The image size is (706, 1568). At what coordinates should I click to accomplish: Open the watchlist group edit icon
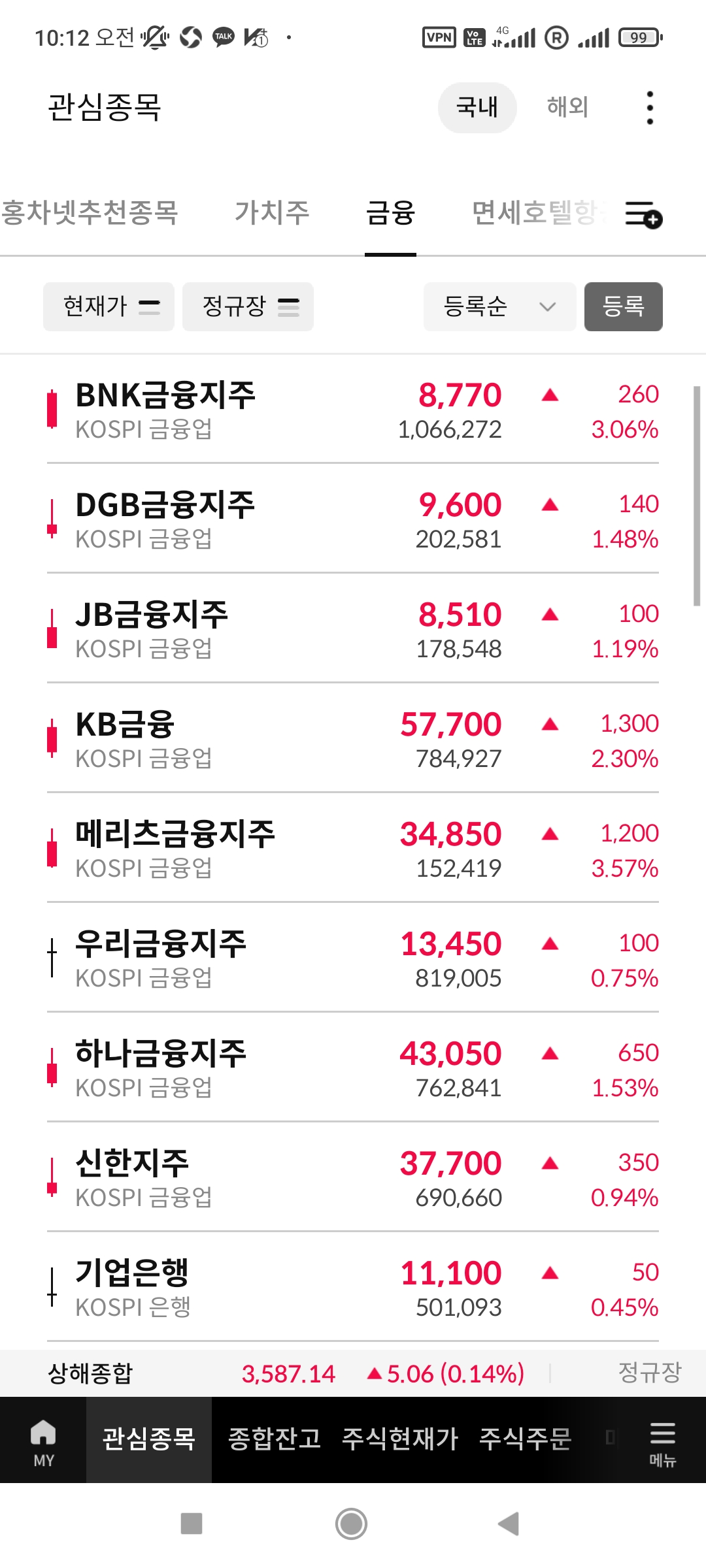click(643, 214)
